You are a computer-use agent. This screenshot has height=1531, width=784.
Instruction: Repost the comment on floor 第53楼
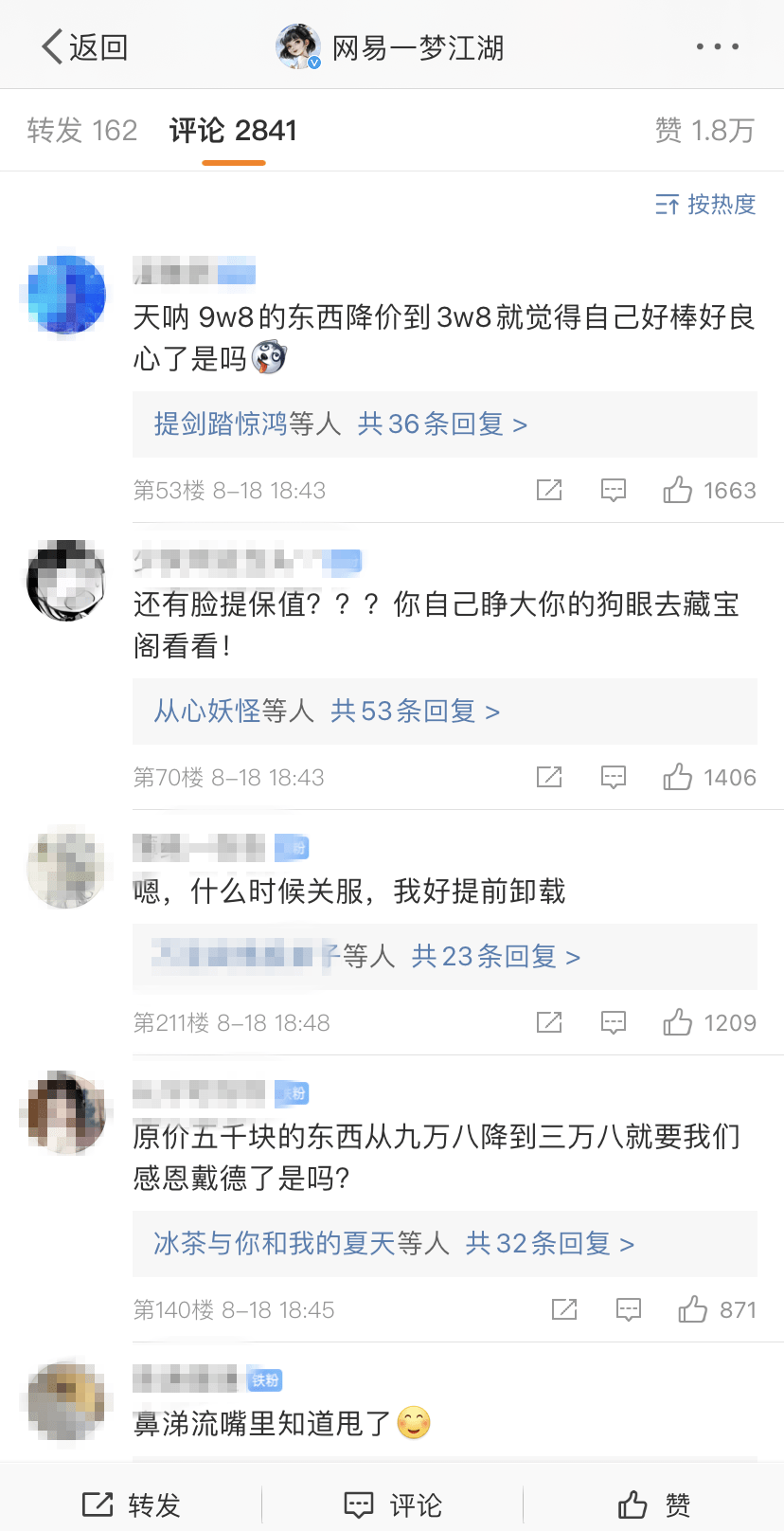click(549, 490)
